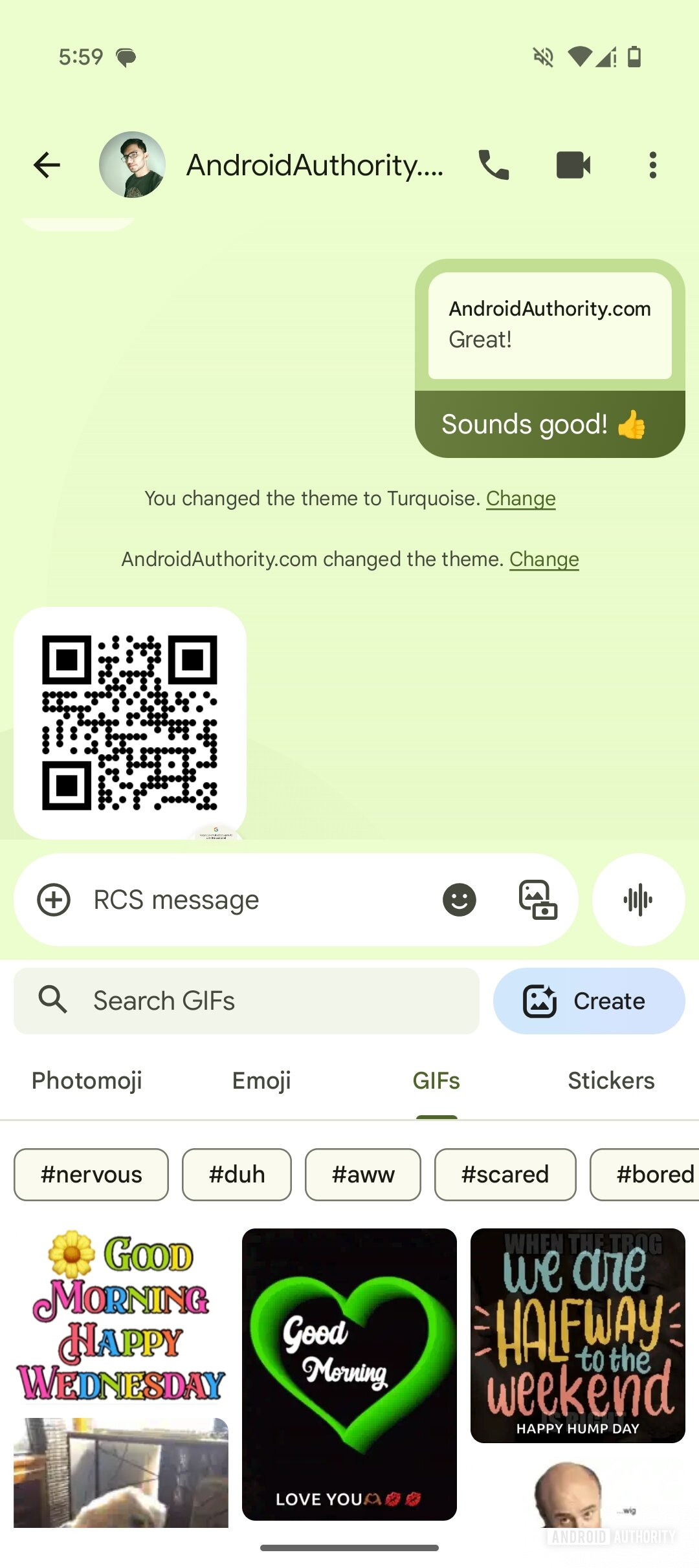Go back to the conversation list
Image resolution: width=699 pixels, height=1568 pixels.
coord(47,165)
